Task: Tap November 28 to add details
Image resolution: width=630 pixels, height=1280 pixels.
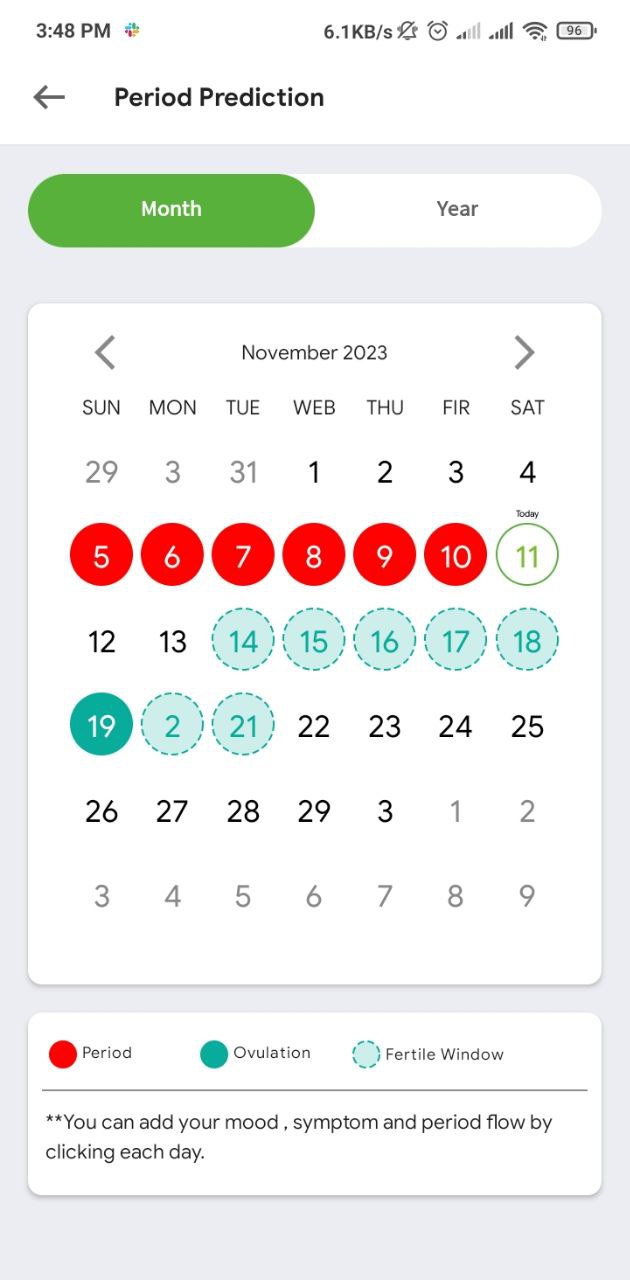Action: click(x=243, y=811)
